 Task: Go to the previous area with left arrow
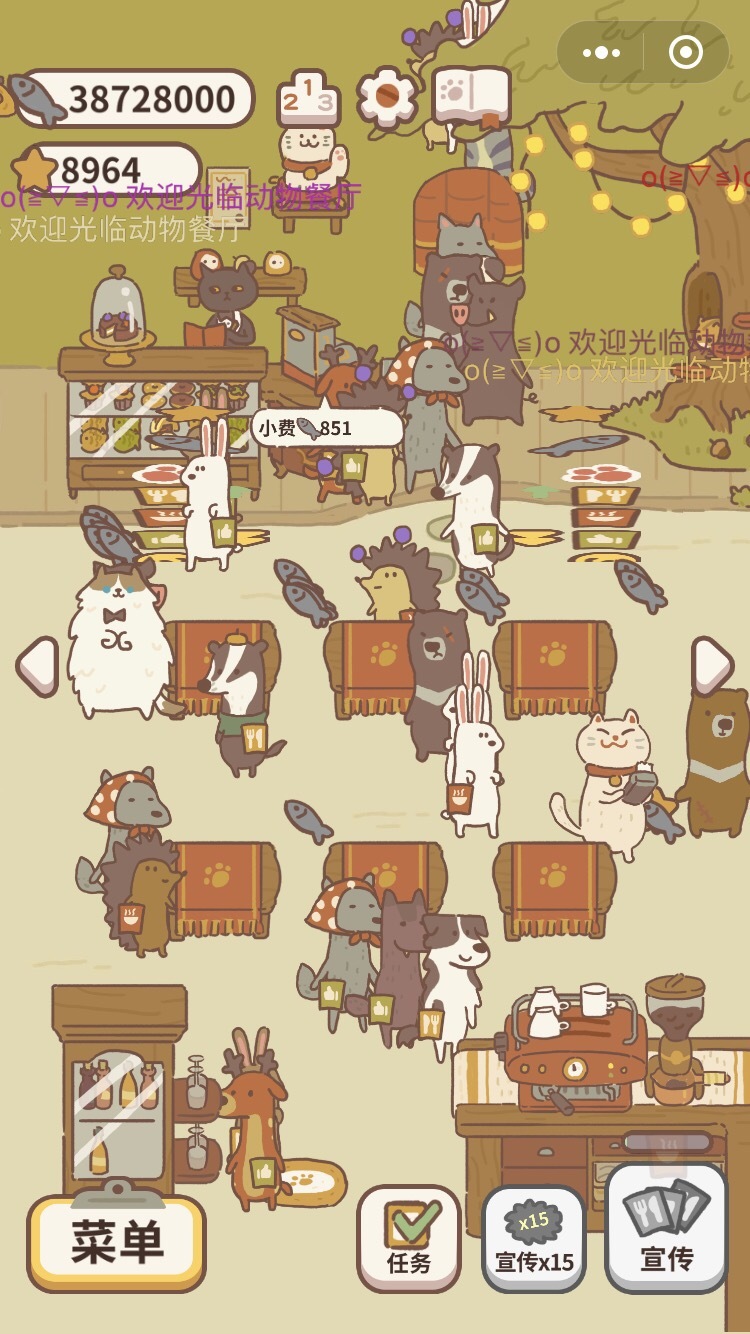click(37, 664)
